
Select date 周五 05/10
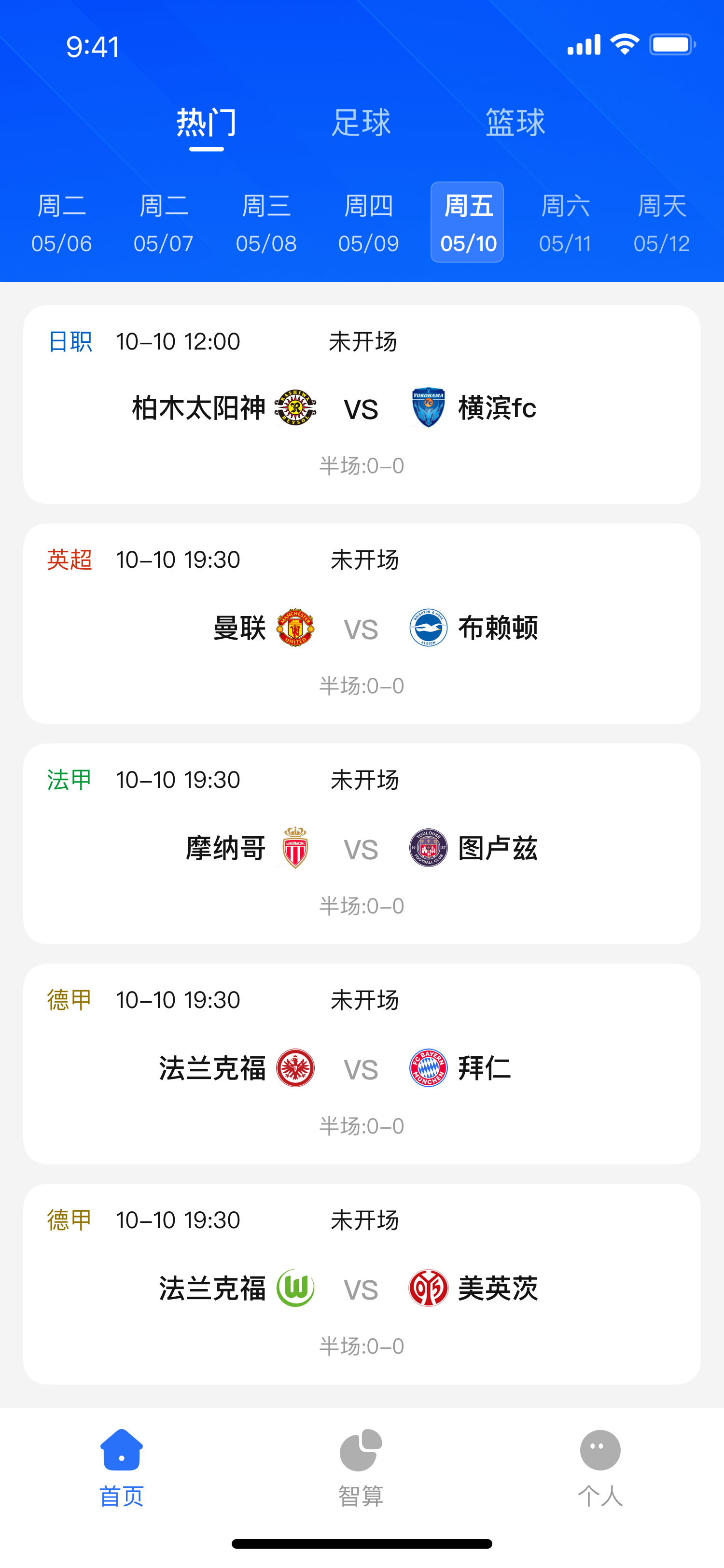click(467, 224)
